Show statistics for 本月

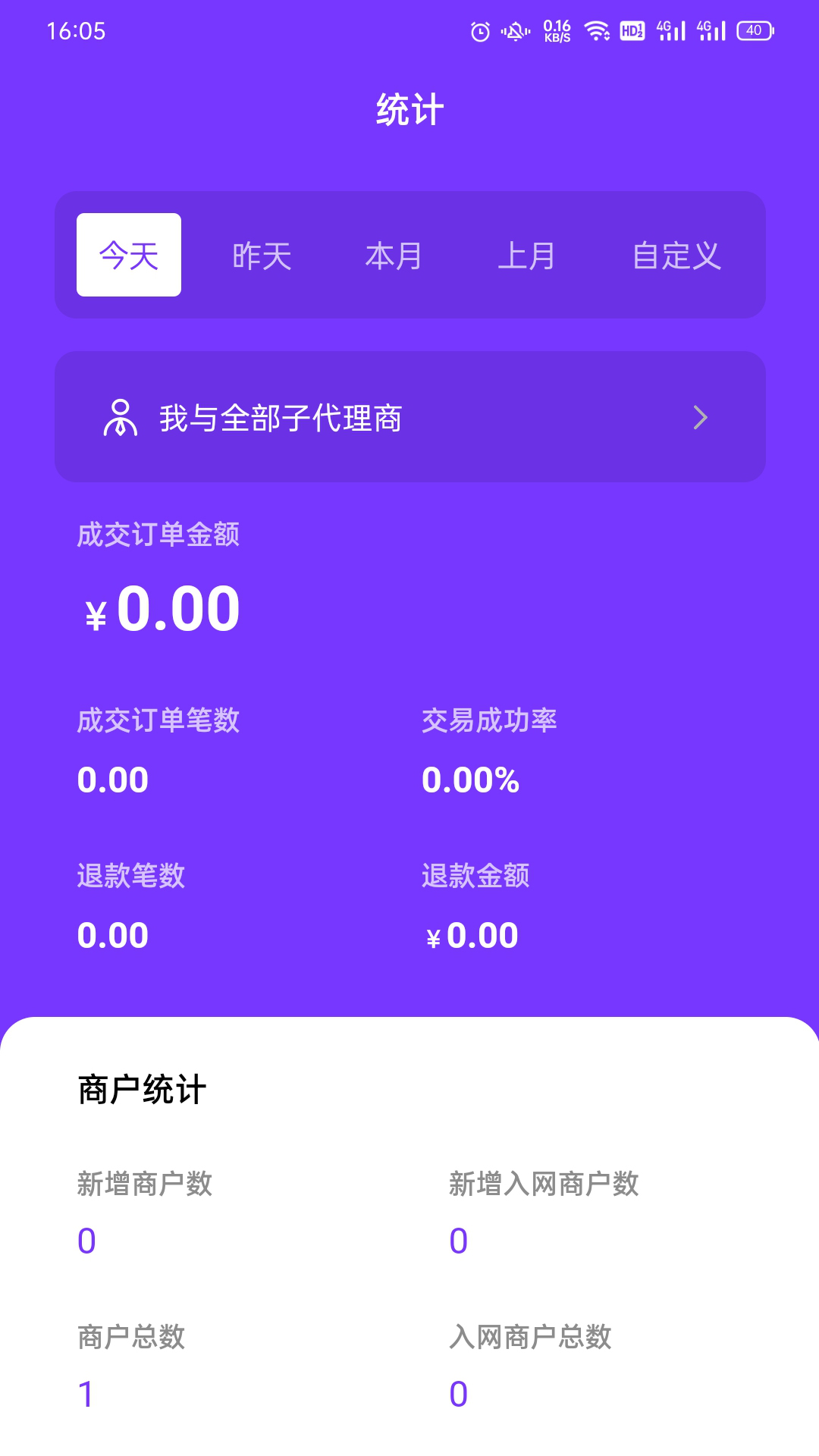coord(394,256)
